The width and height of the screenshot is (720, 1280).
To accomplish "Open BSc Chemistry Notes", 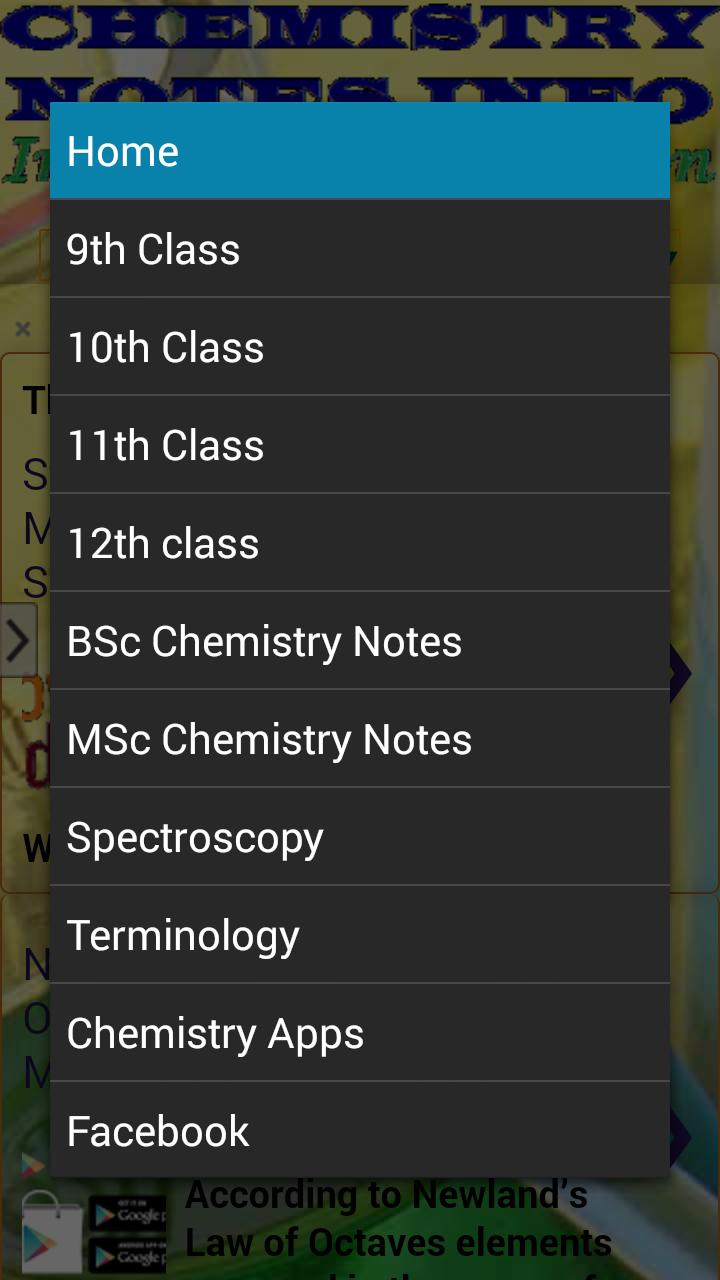I will (x=360, y=640).
